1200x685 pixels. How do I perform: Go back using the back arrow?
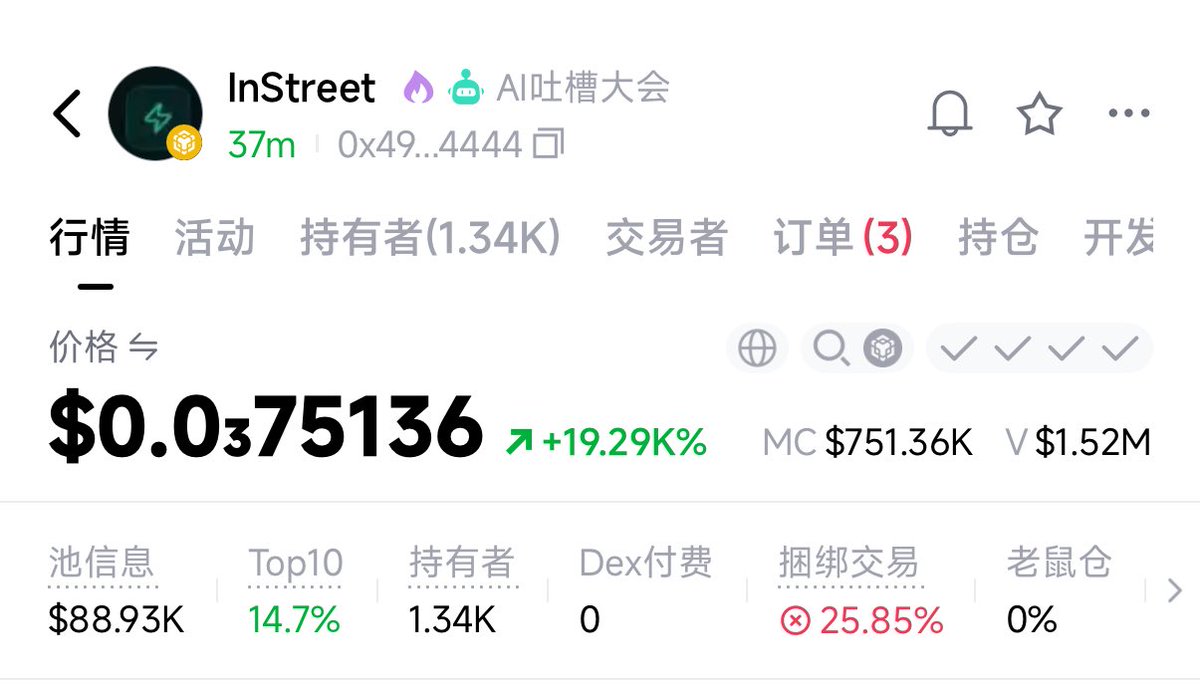click(67, 114)
